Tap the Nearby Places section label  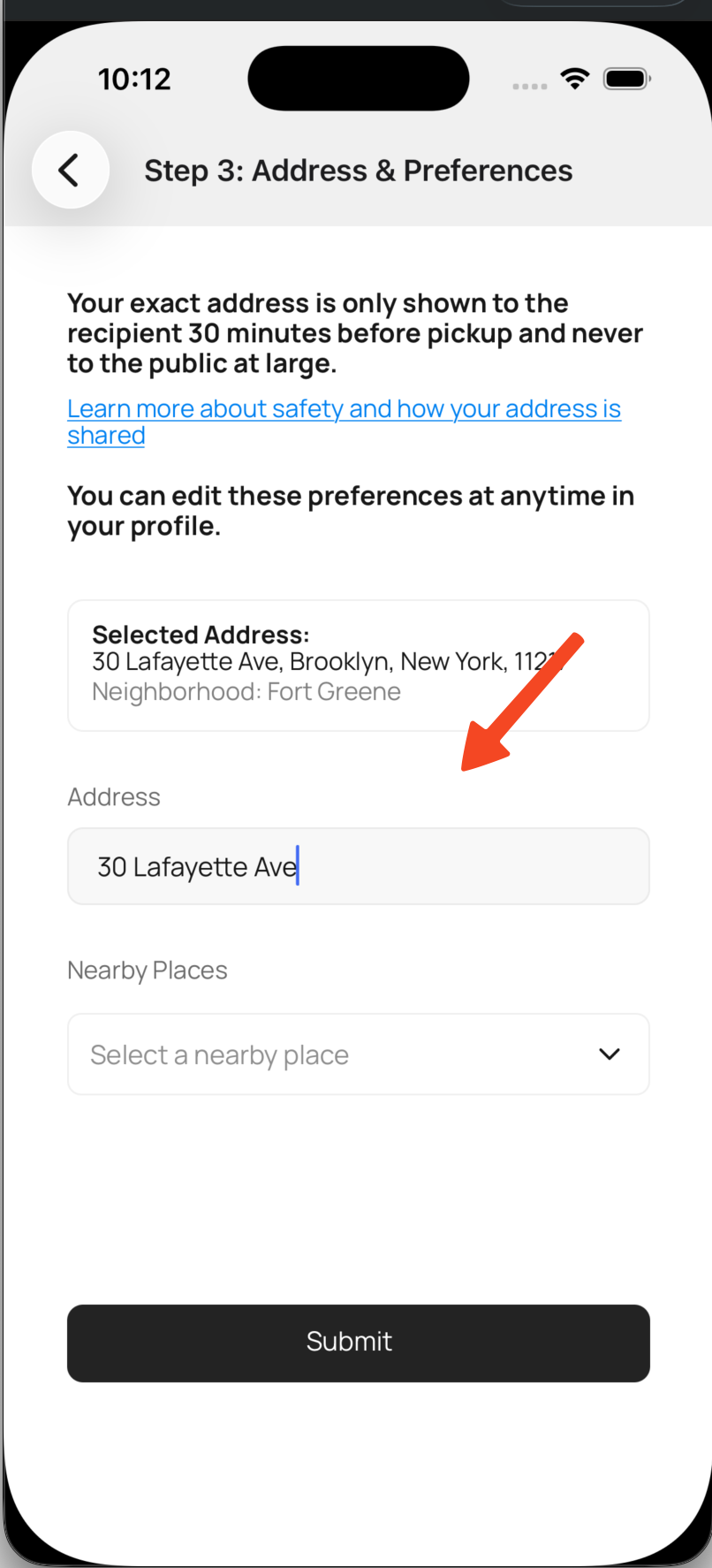147,970
